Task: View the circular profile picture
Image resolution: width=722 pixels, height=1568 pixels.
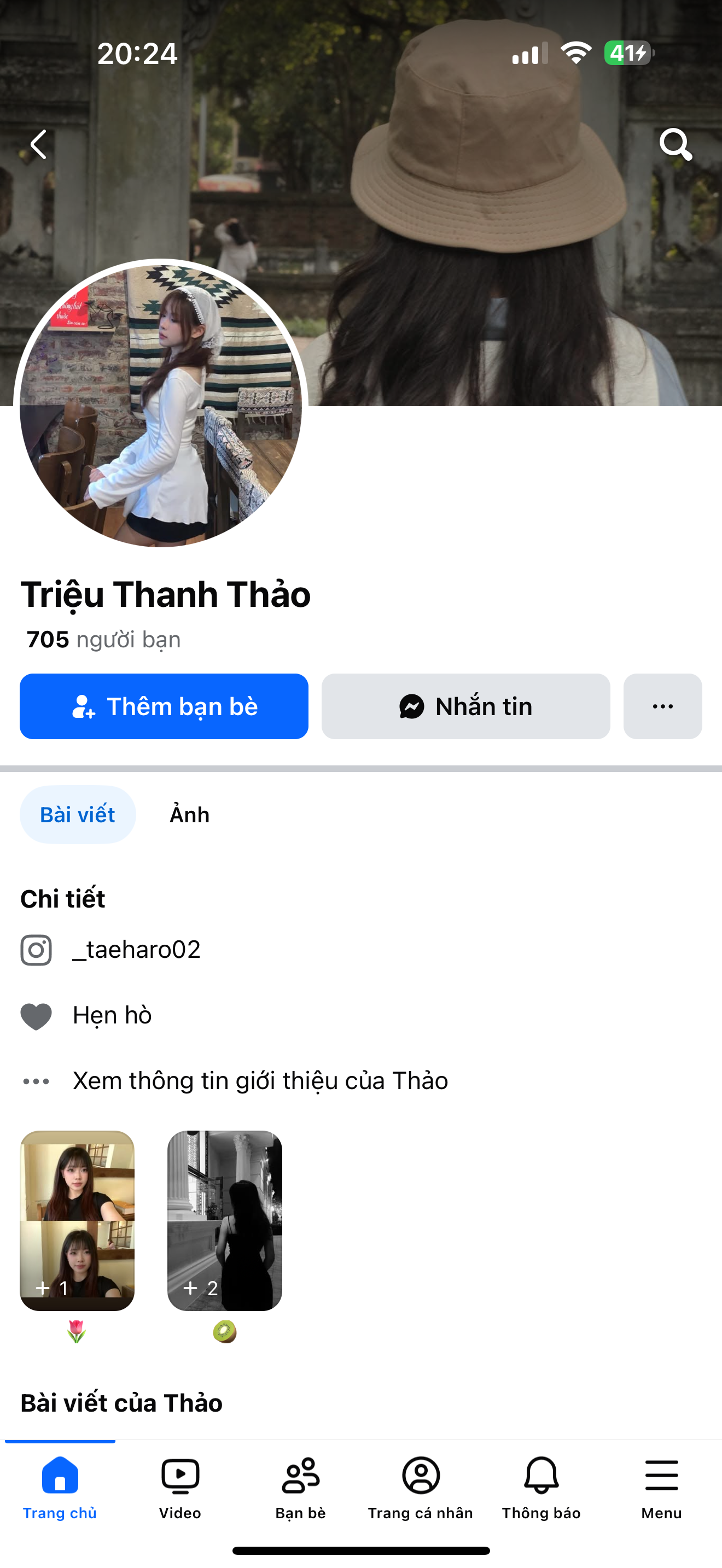Action: click(161, 405)
